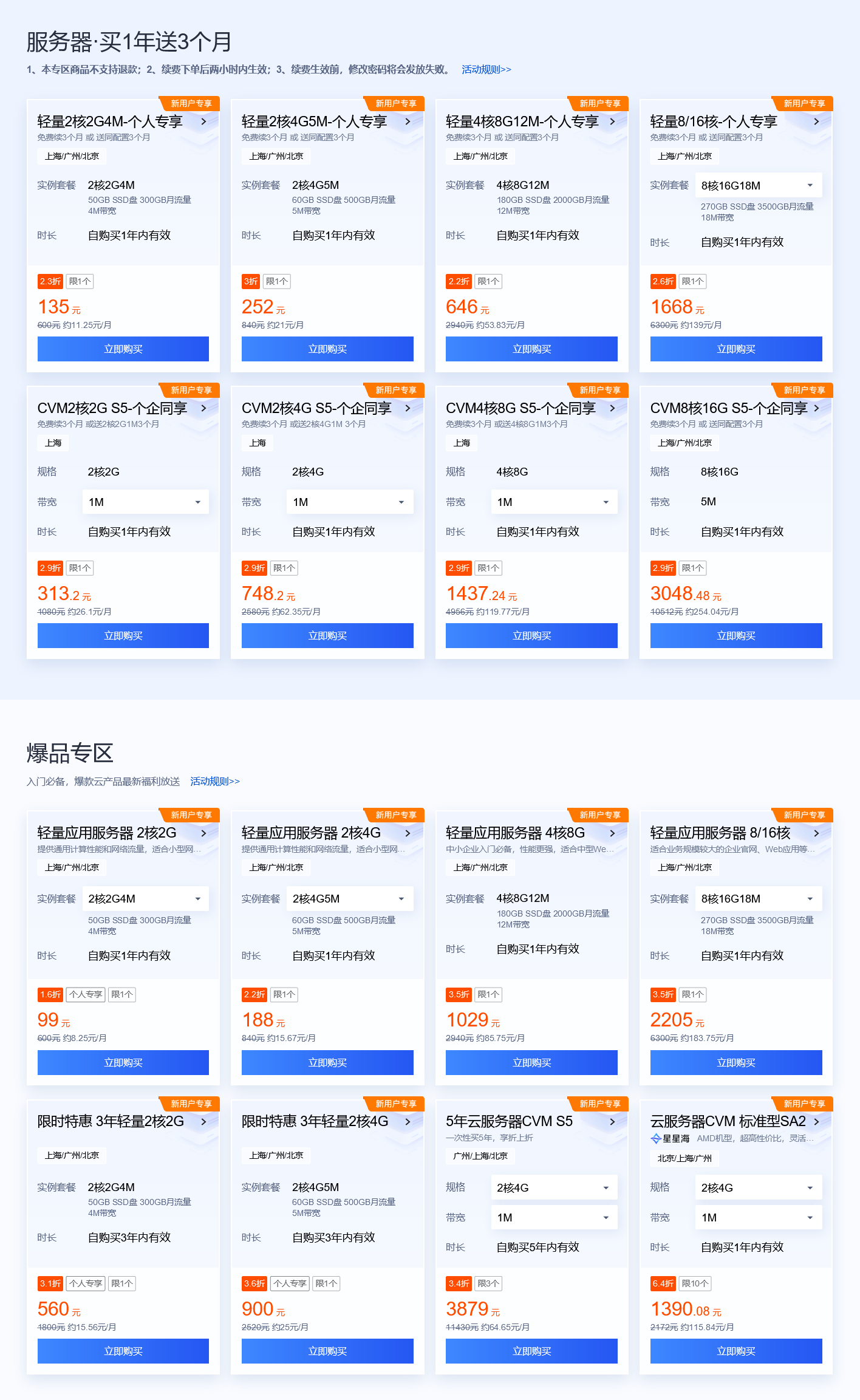
Task: Buy the CVM8核16G S5 3048.48元 package
Action: pyautogui.click(x=735, y=636)
